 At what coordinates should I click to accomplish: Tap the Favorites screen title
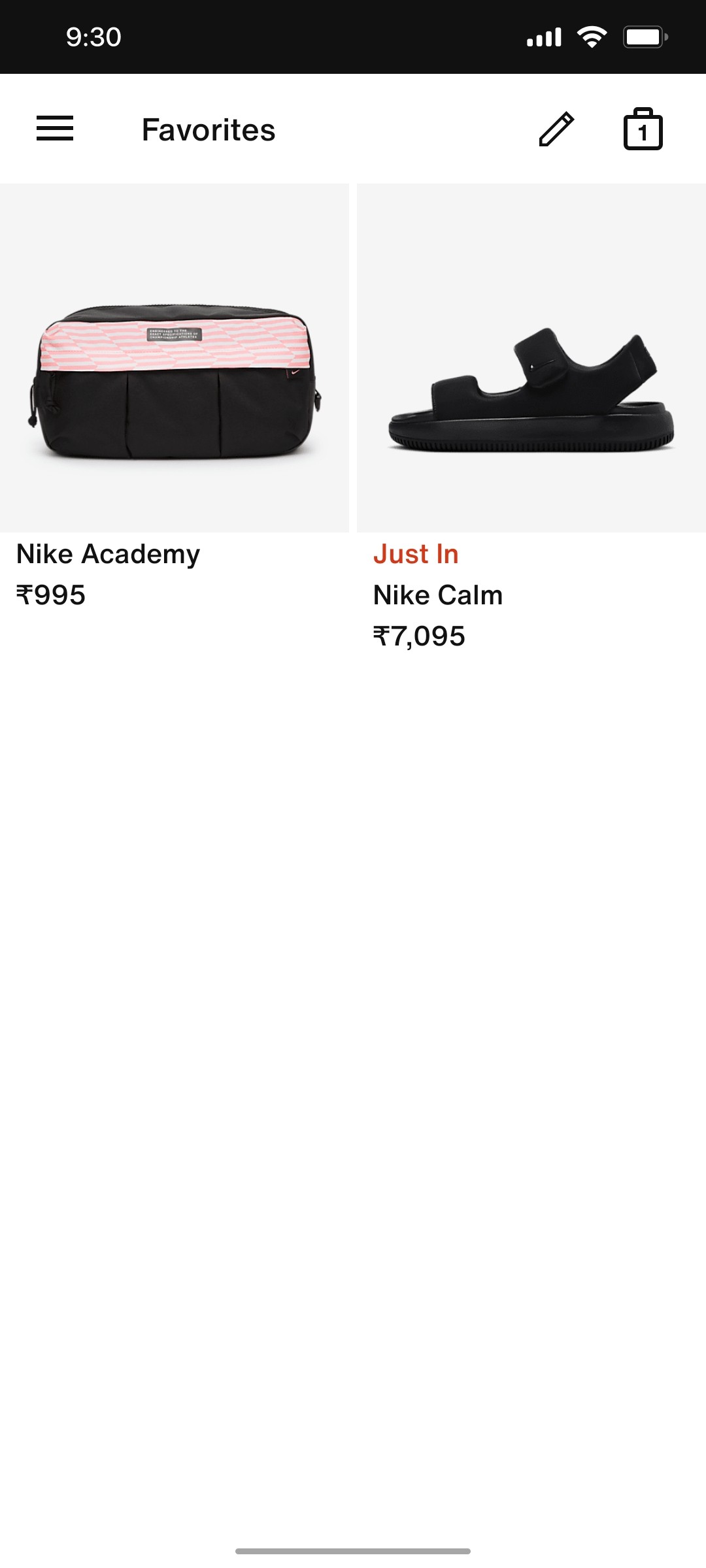coord(209,129)
